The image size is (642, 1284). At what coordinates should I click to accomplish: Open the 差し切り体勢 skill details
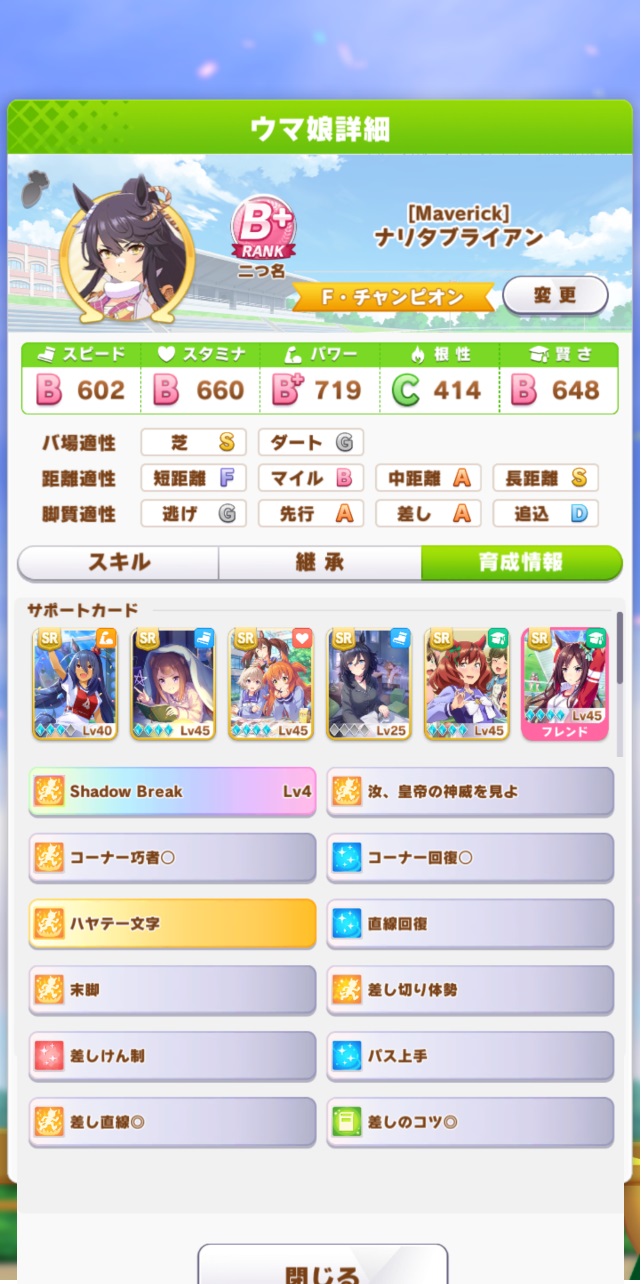470,990
